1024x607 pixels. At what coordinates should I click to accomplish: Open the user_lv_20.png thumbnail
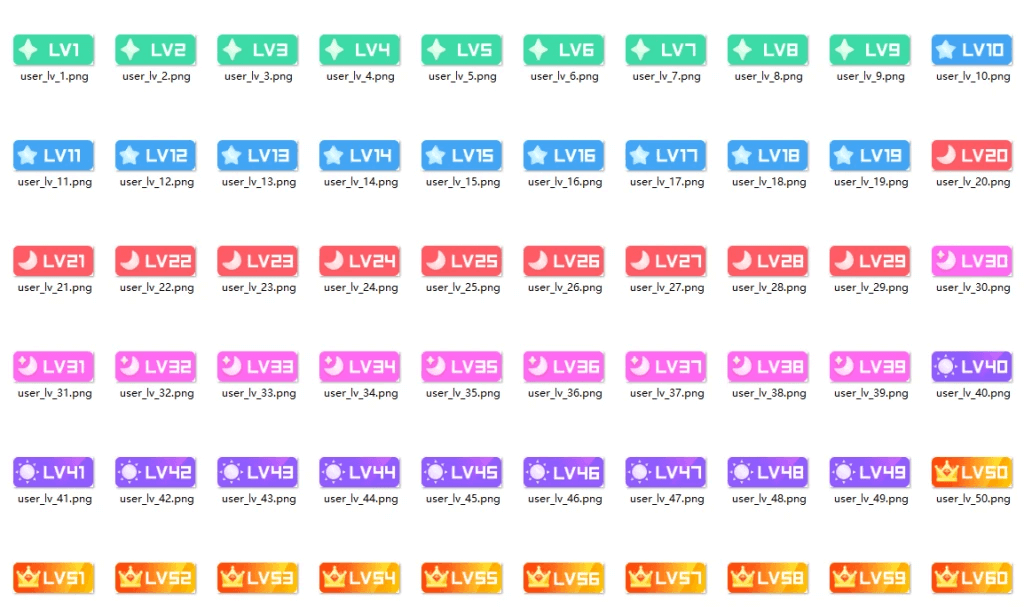(972, 156)
